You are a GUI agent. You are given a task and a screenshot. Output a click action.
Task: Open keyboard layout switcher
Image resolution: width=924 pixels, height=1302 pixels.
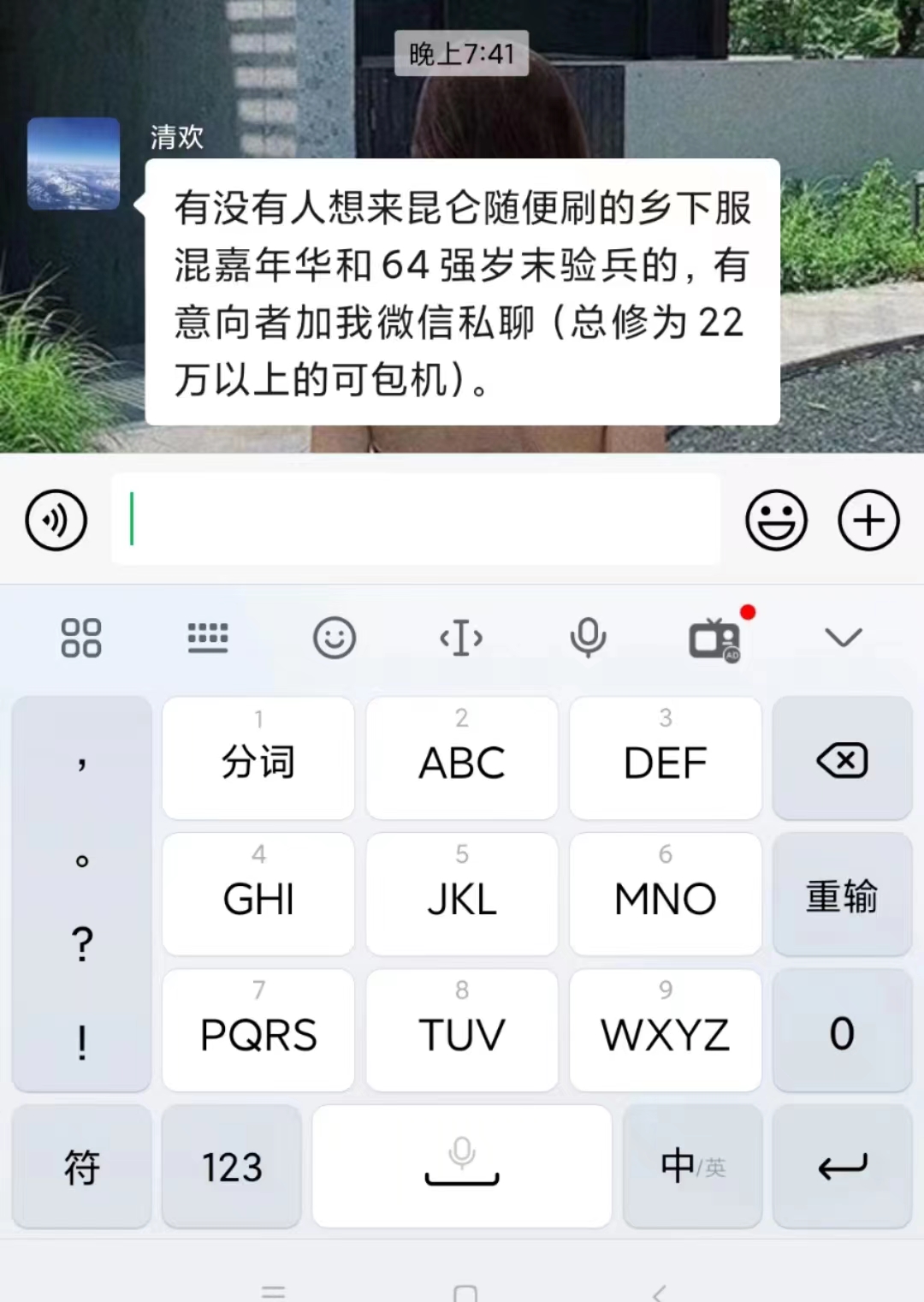pyautogui.click(x=208, y=638)
